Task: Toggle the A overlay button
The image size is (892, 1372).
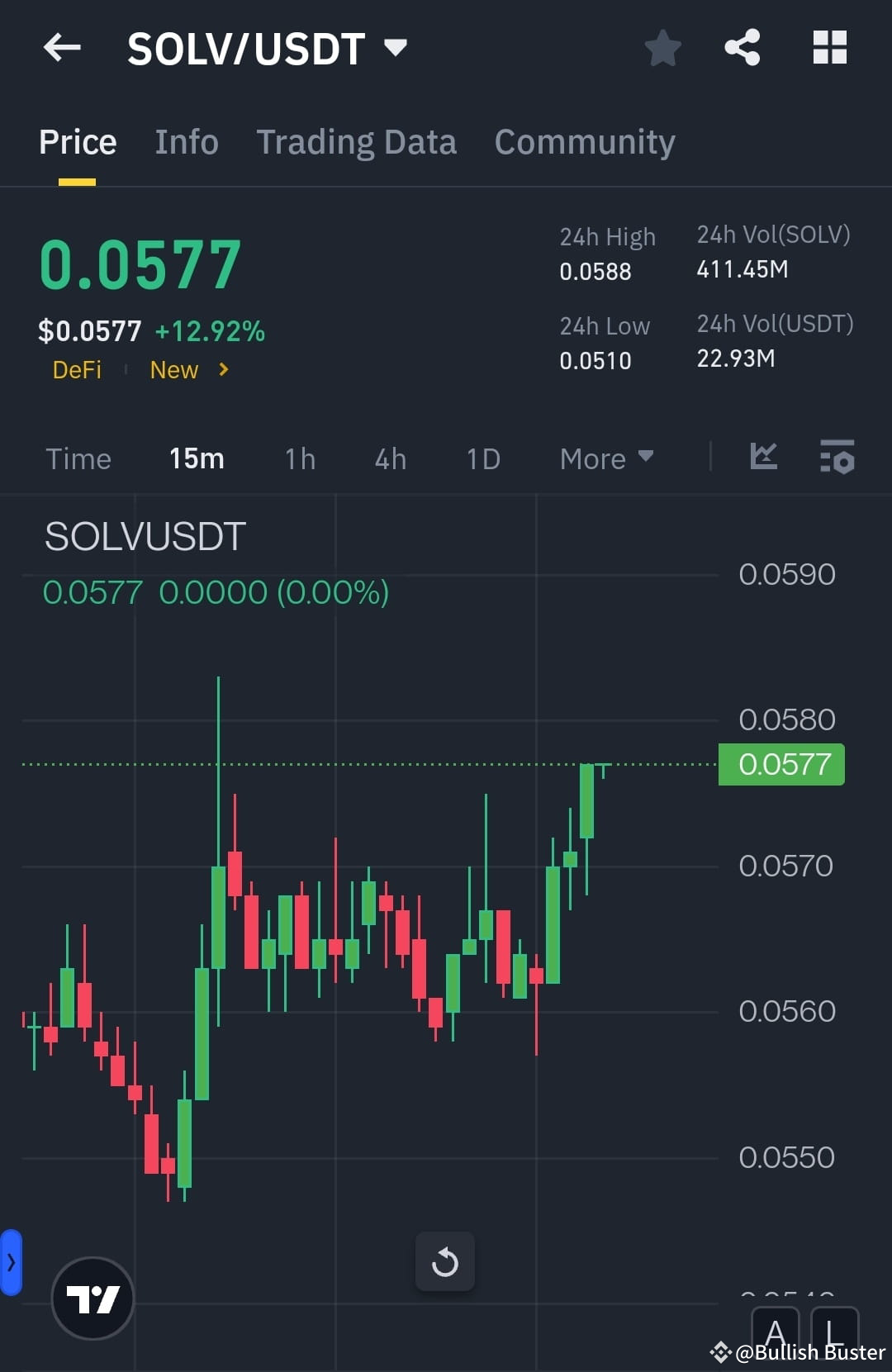Action: pyautogui.click(x=777, y=1332)
